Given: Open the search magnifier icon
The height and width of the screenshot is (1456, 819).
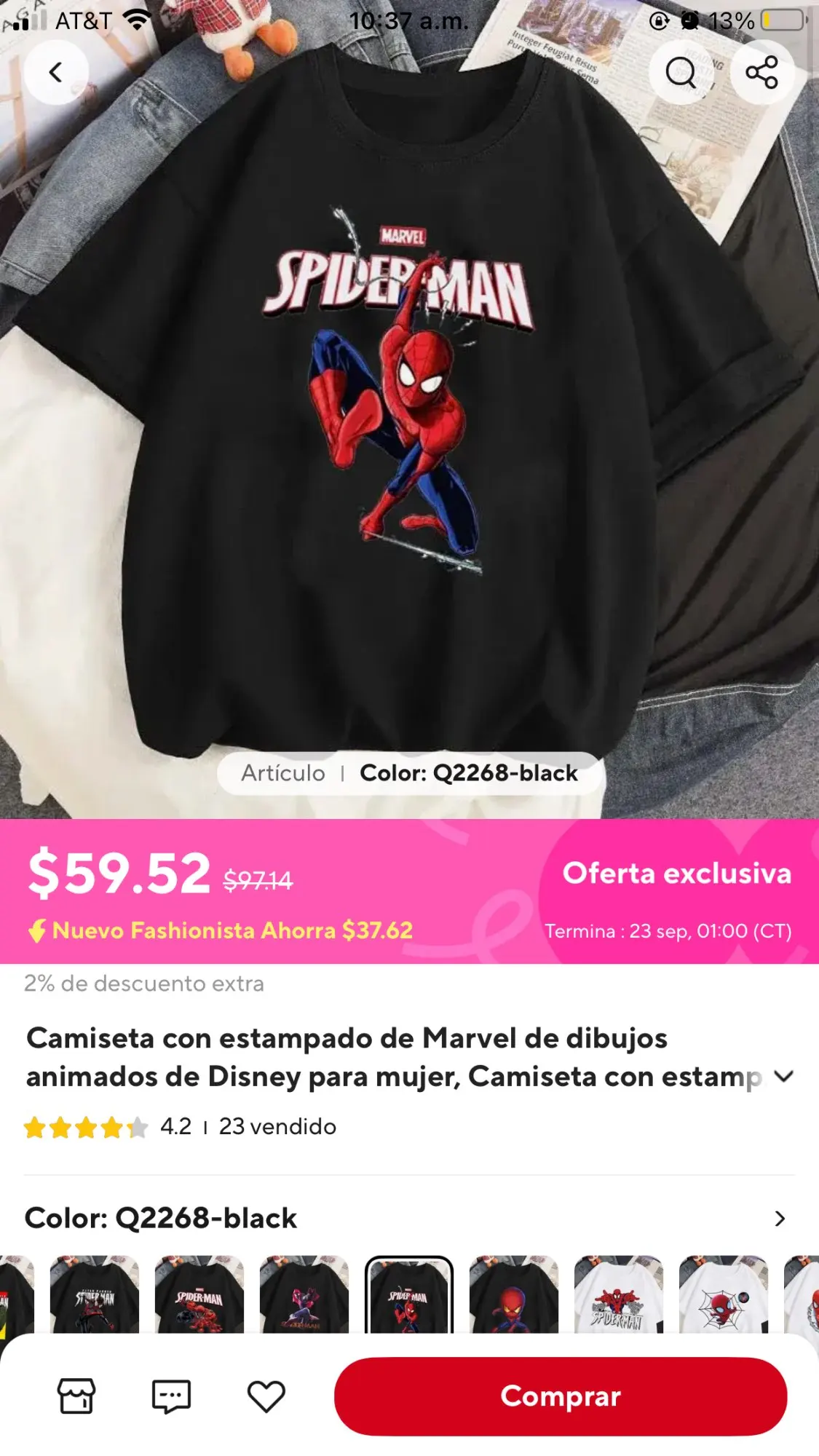Looking at the screenshot, I should coord(681,72).
